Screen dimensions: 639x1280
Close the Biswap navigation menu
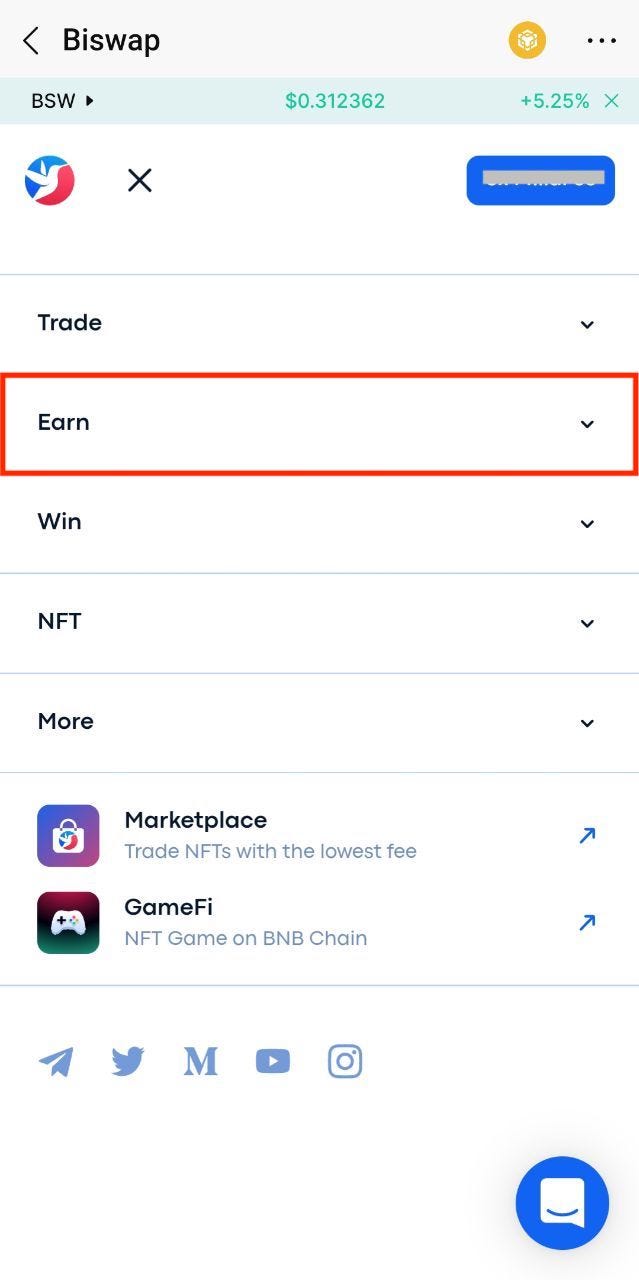click(140, 180)
